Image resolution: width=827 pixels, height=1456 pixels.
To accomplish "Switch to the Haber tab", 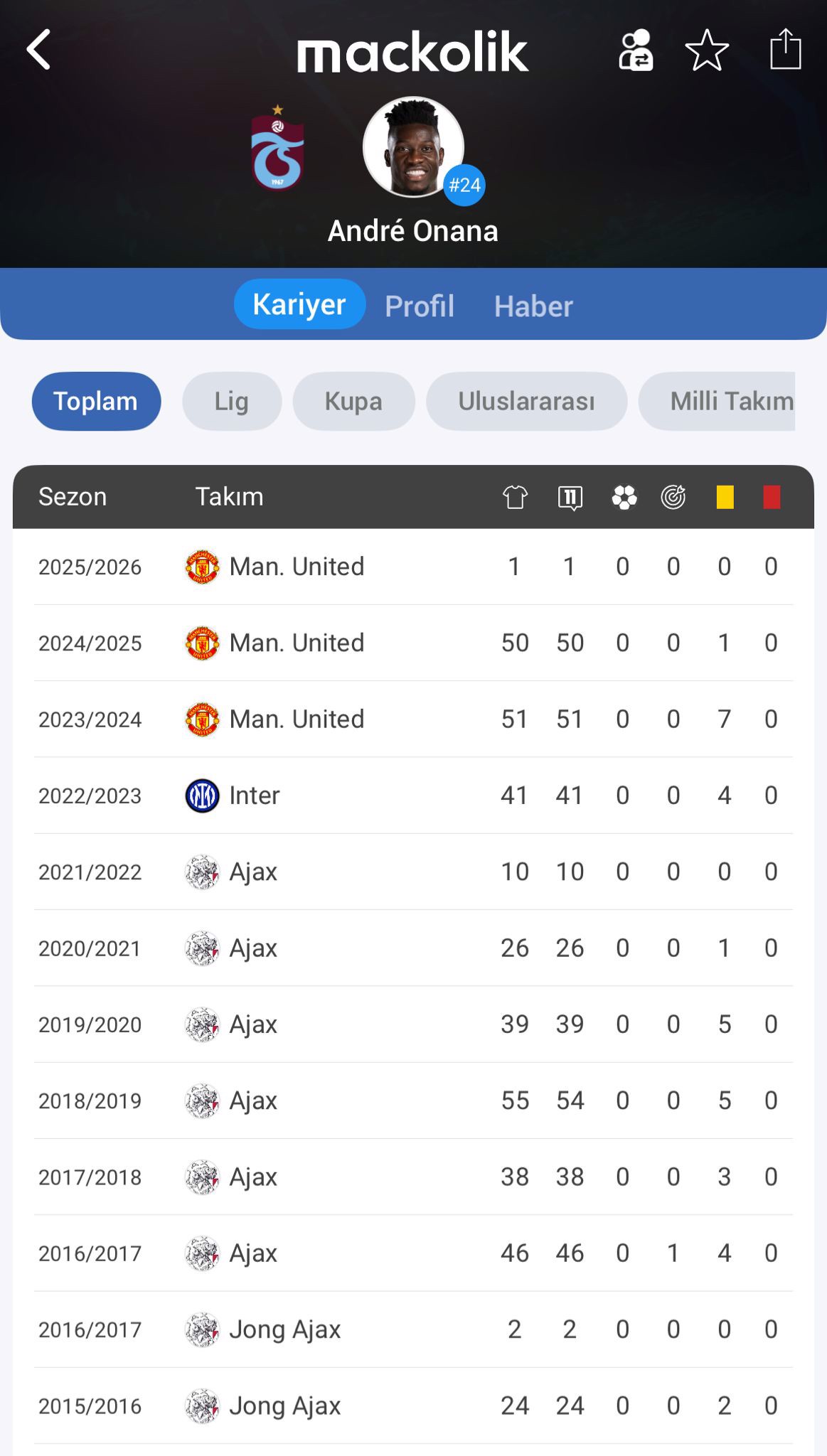I will point(533,306).
